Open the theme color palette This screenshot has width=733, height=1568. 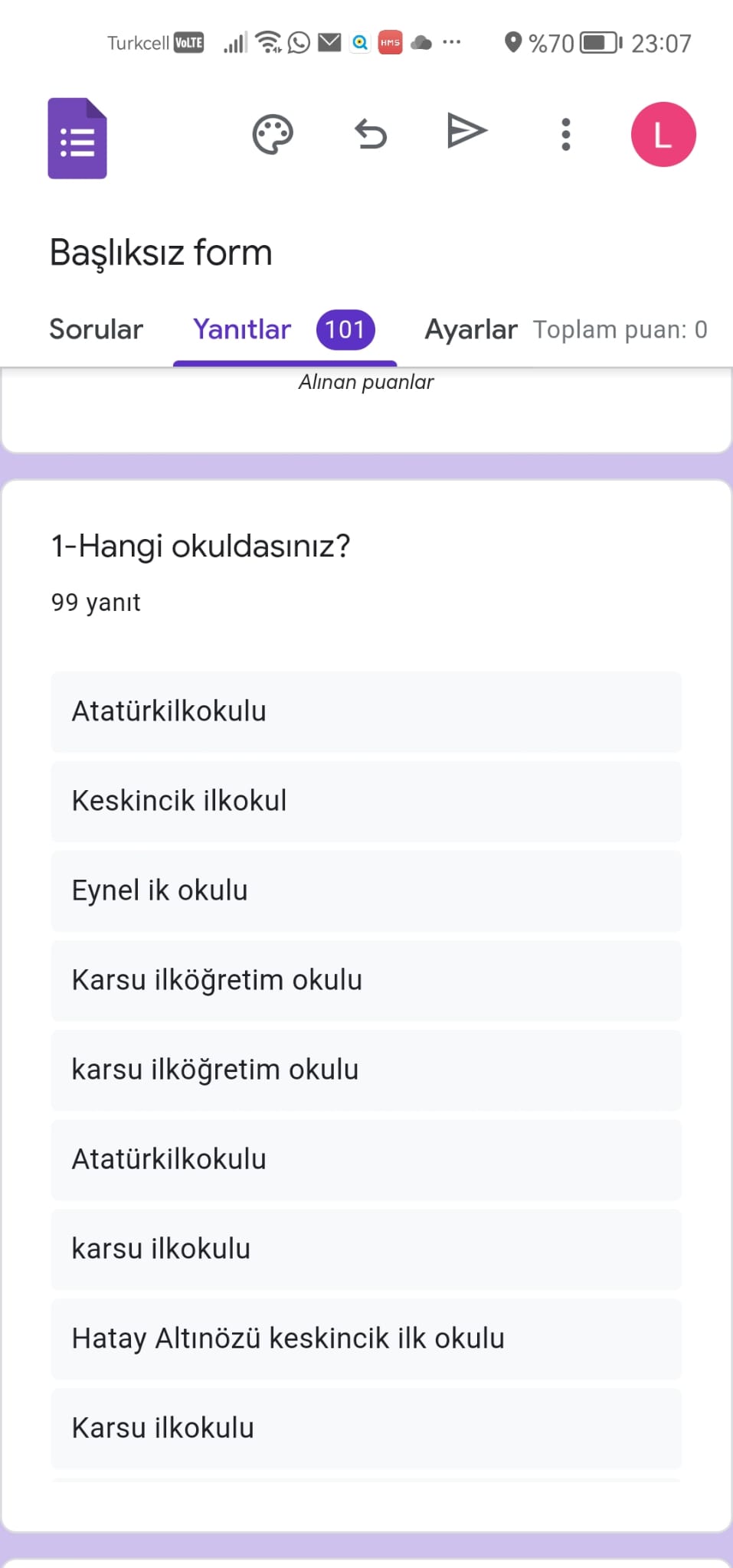coord(274,133)
